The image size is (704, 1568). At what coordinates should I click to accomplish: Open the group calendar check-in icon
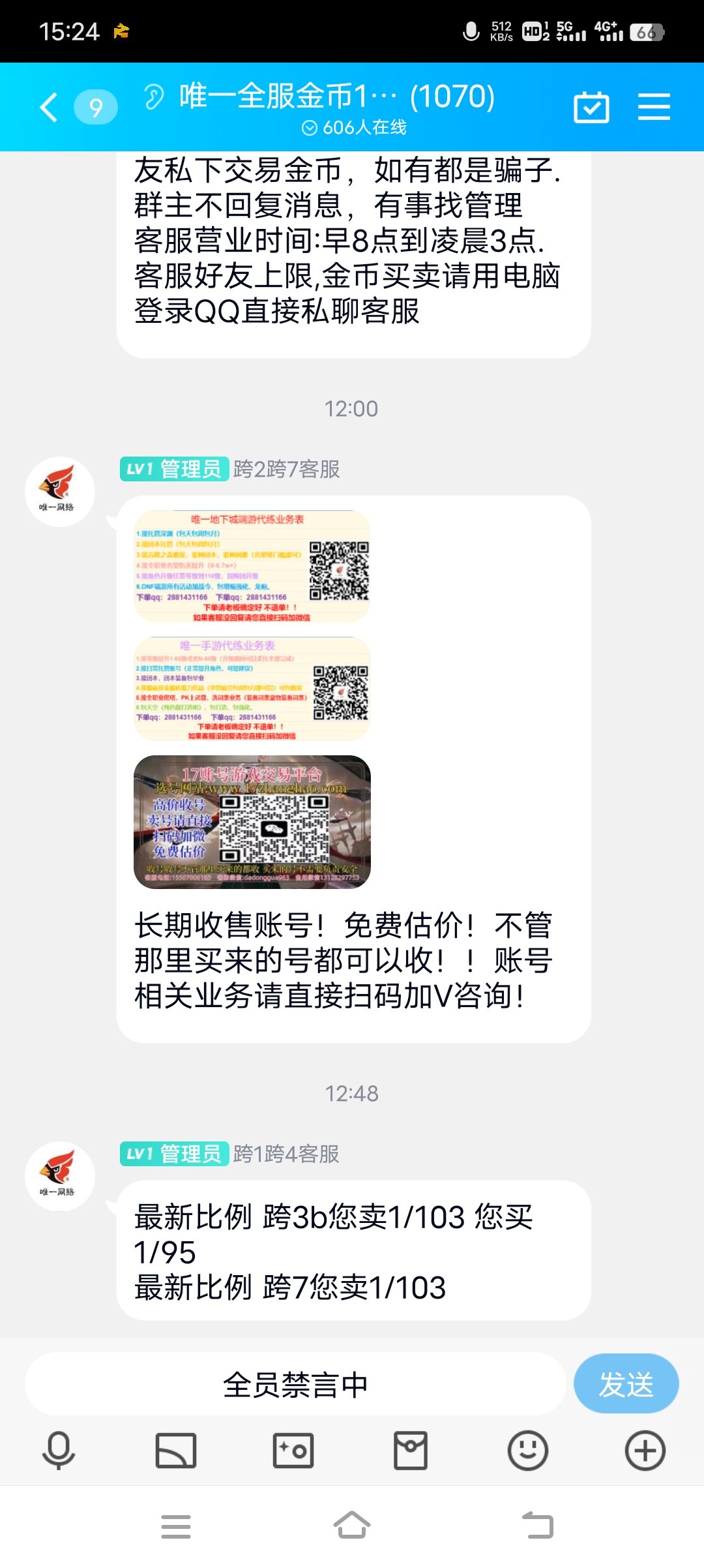tap(591, 108)
